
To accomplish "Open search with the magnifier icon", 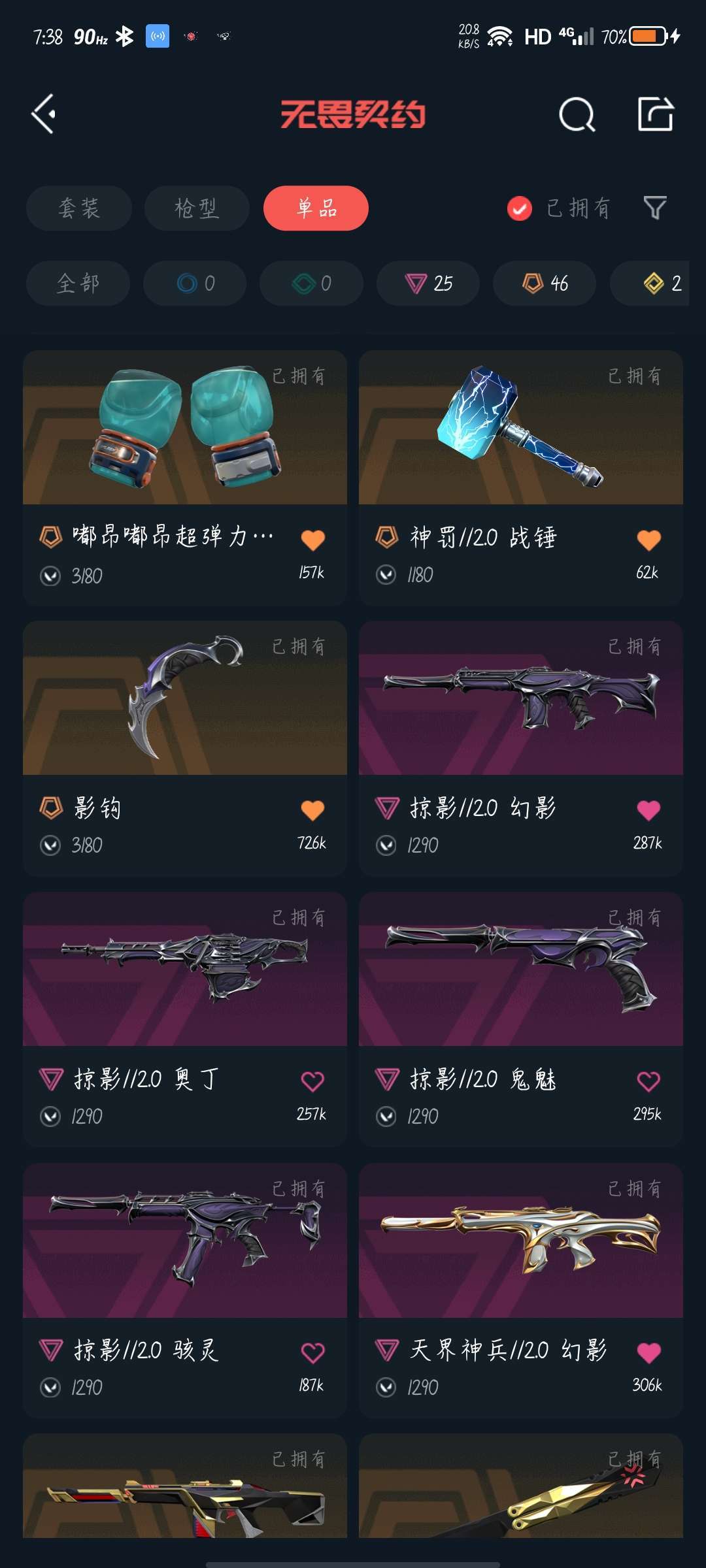I will pyautogui.click(x=577, y=115).
